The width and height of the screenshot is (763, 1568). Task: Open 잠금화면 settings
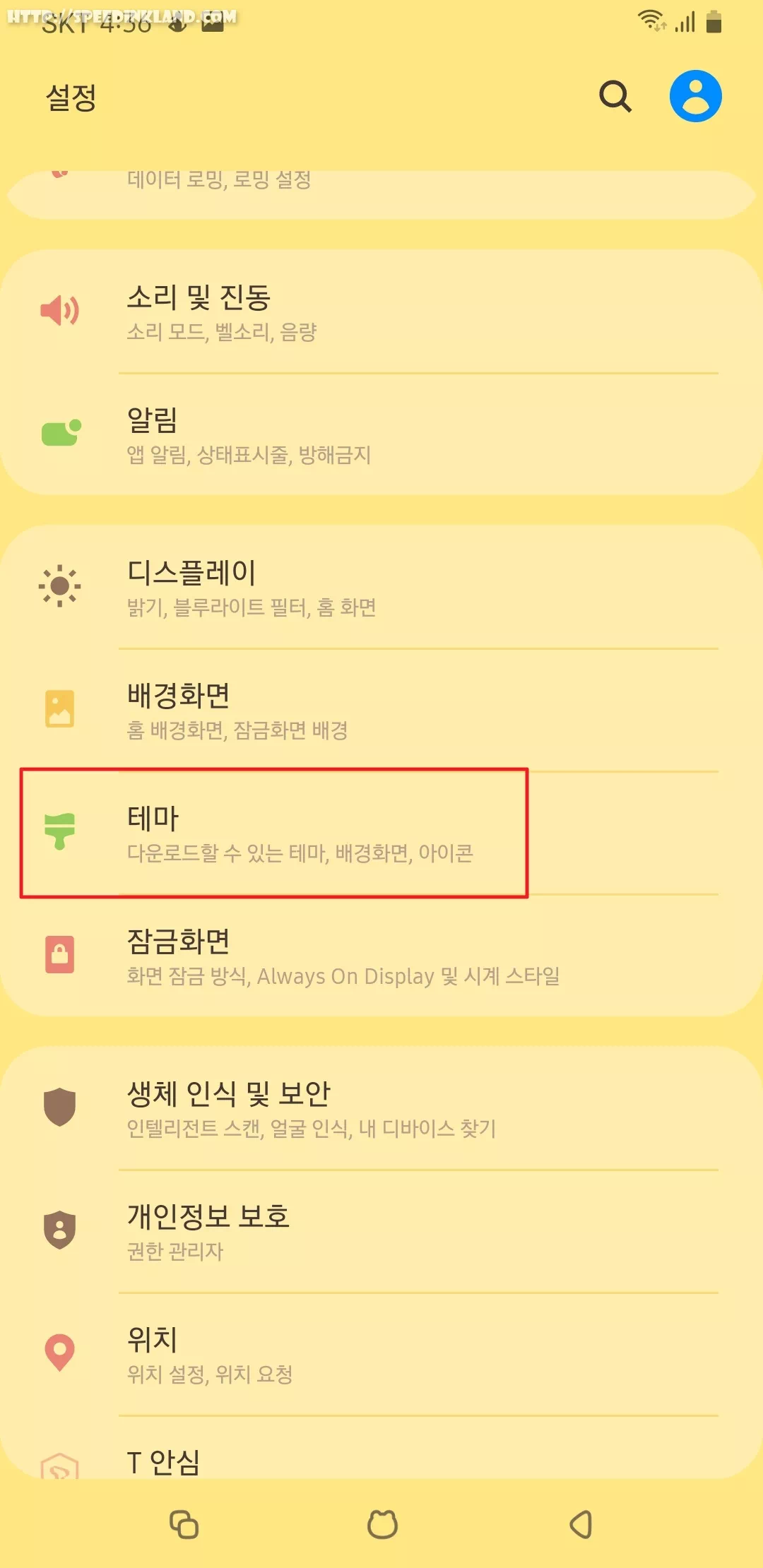tap(381, 956)
